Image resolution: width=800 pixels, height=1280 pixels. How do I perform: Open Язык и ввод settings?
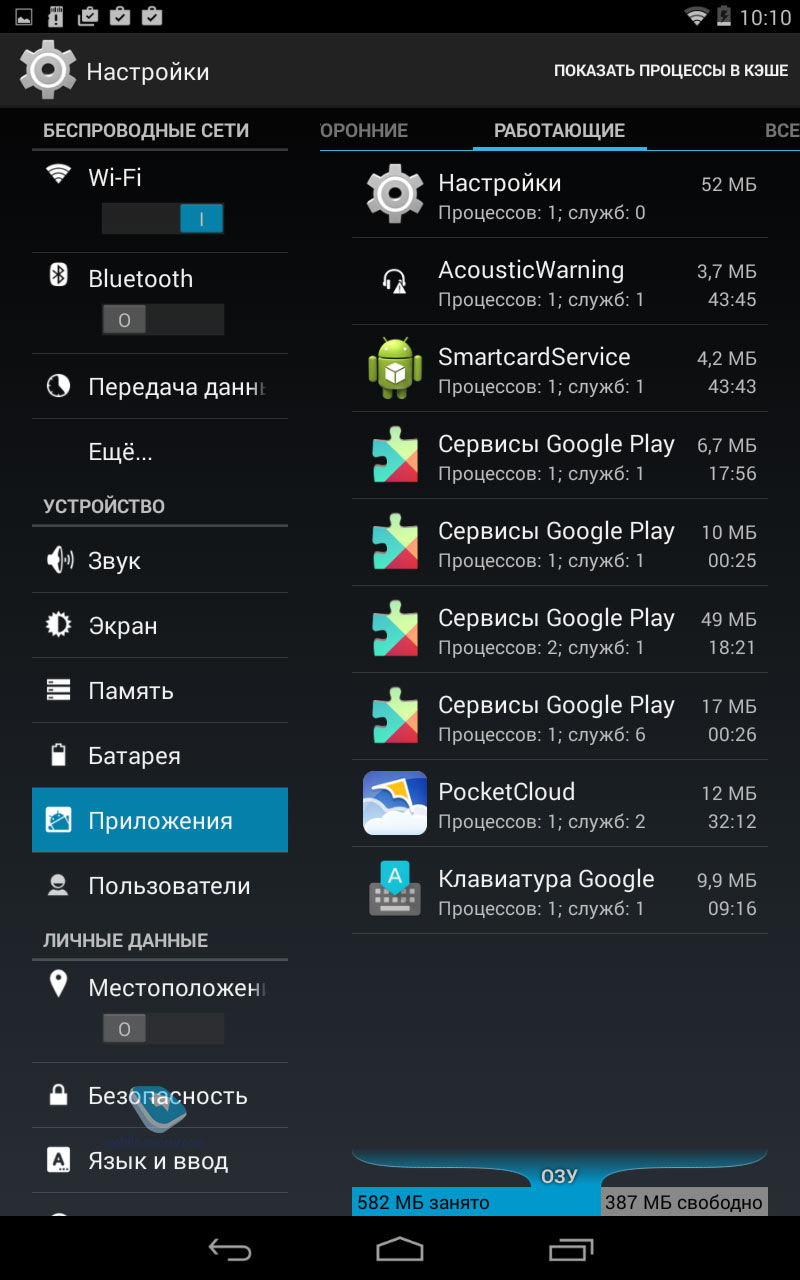click(160, 1160)
